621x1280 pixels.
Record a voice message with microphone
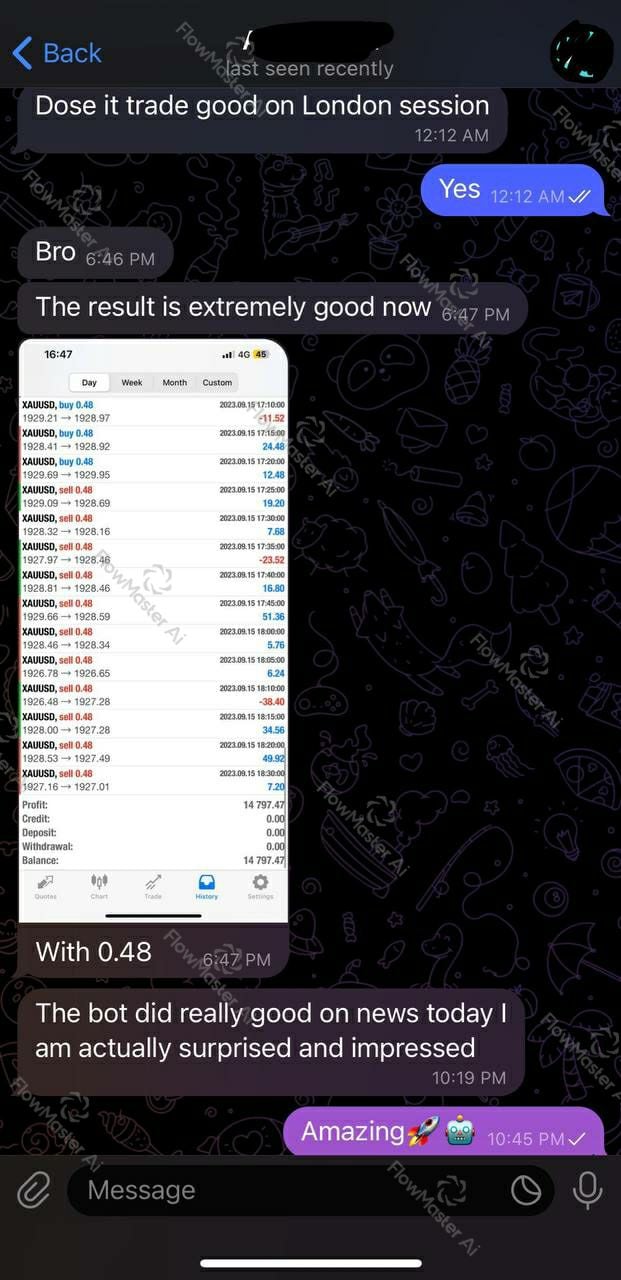tap(587, 1189)
